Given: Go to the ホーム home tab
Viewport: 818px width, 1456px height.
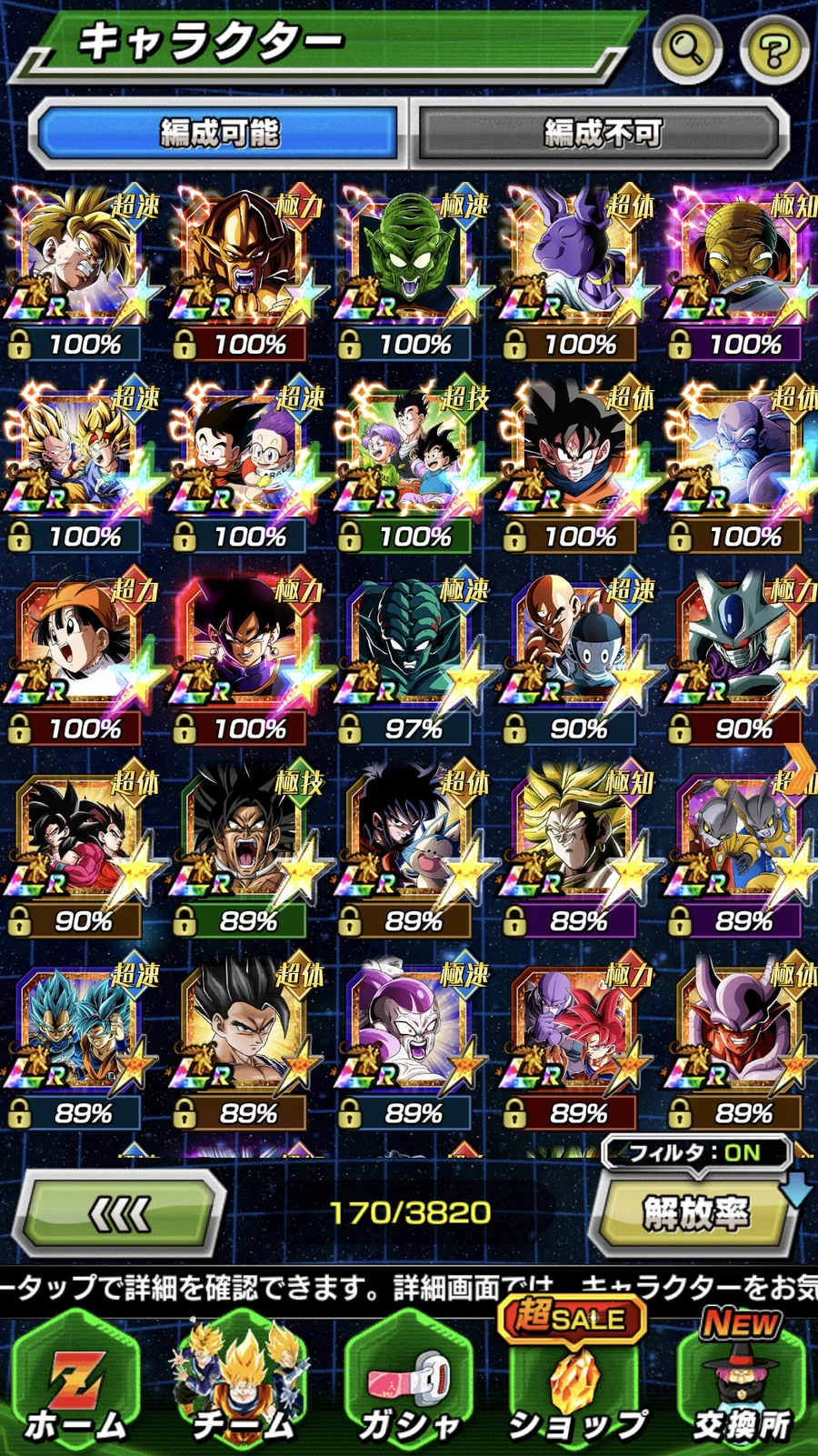Looking at the screenshot, I should [x=75, y=1385].
